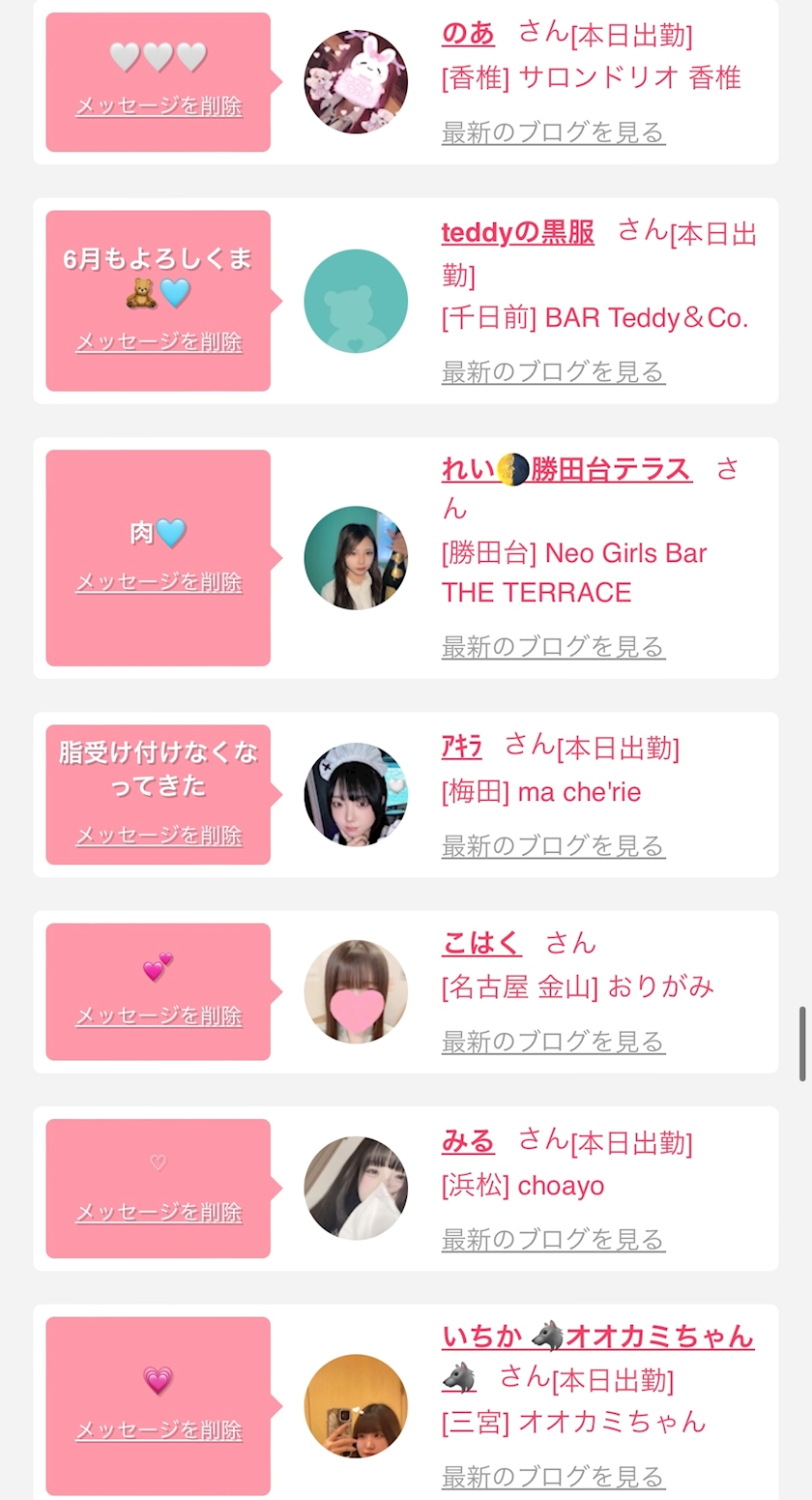
Task: Delete the message sent to のあ
Action: pyautogui.click(x=159, y=105)
